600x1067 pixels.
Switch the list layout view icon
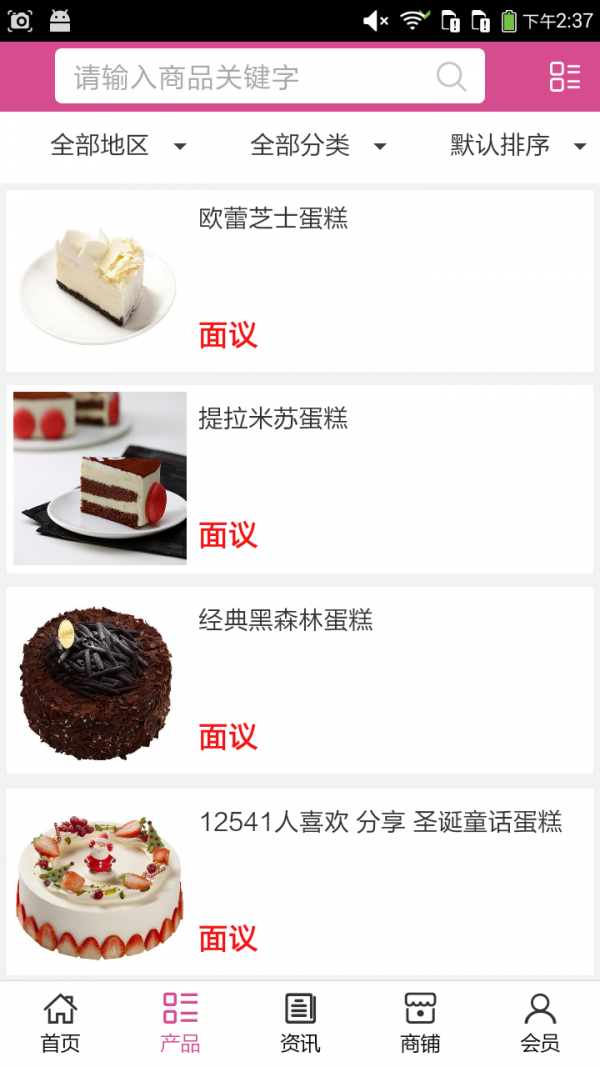click(x=565, y=77)
